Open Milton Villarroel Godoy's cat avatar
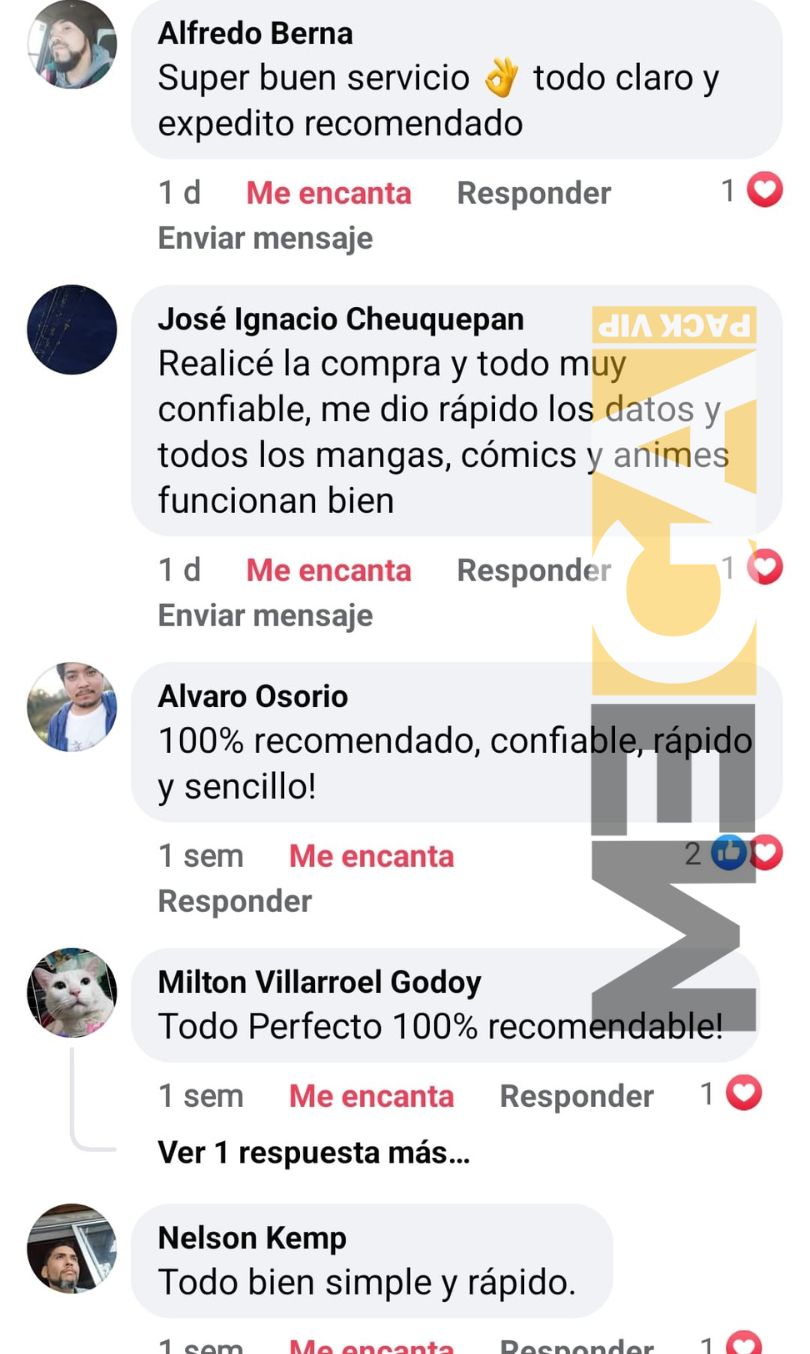The height and width of the screenshot is (1354, 810). click(x=71, y=992)
